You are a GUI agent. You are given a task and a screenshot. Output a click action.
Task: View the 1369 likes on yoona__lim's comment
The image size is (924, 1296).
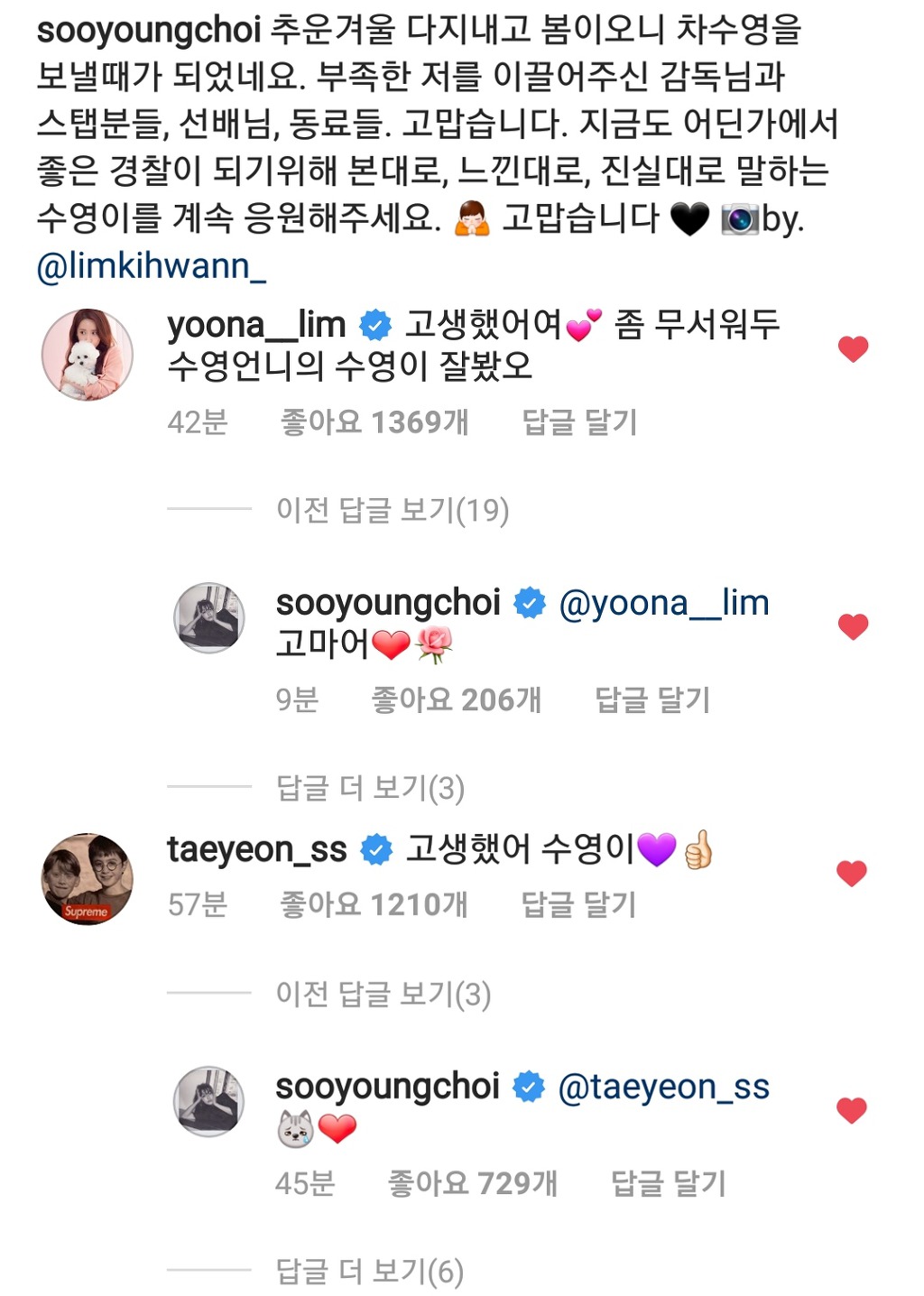374,421
